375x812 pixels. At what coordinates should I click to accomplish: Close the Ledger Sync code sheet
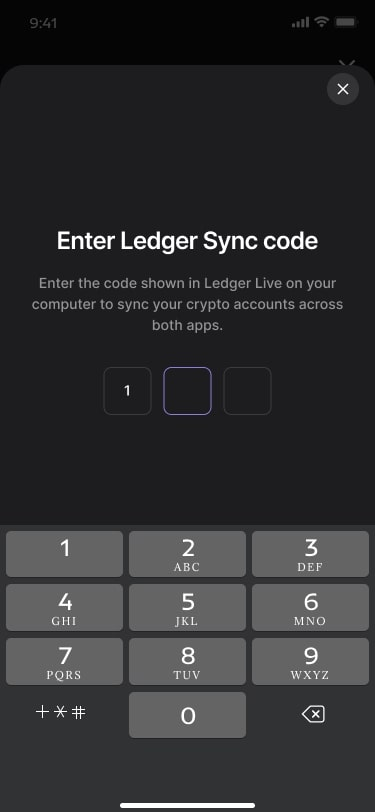click(342, 89)
